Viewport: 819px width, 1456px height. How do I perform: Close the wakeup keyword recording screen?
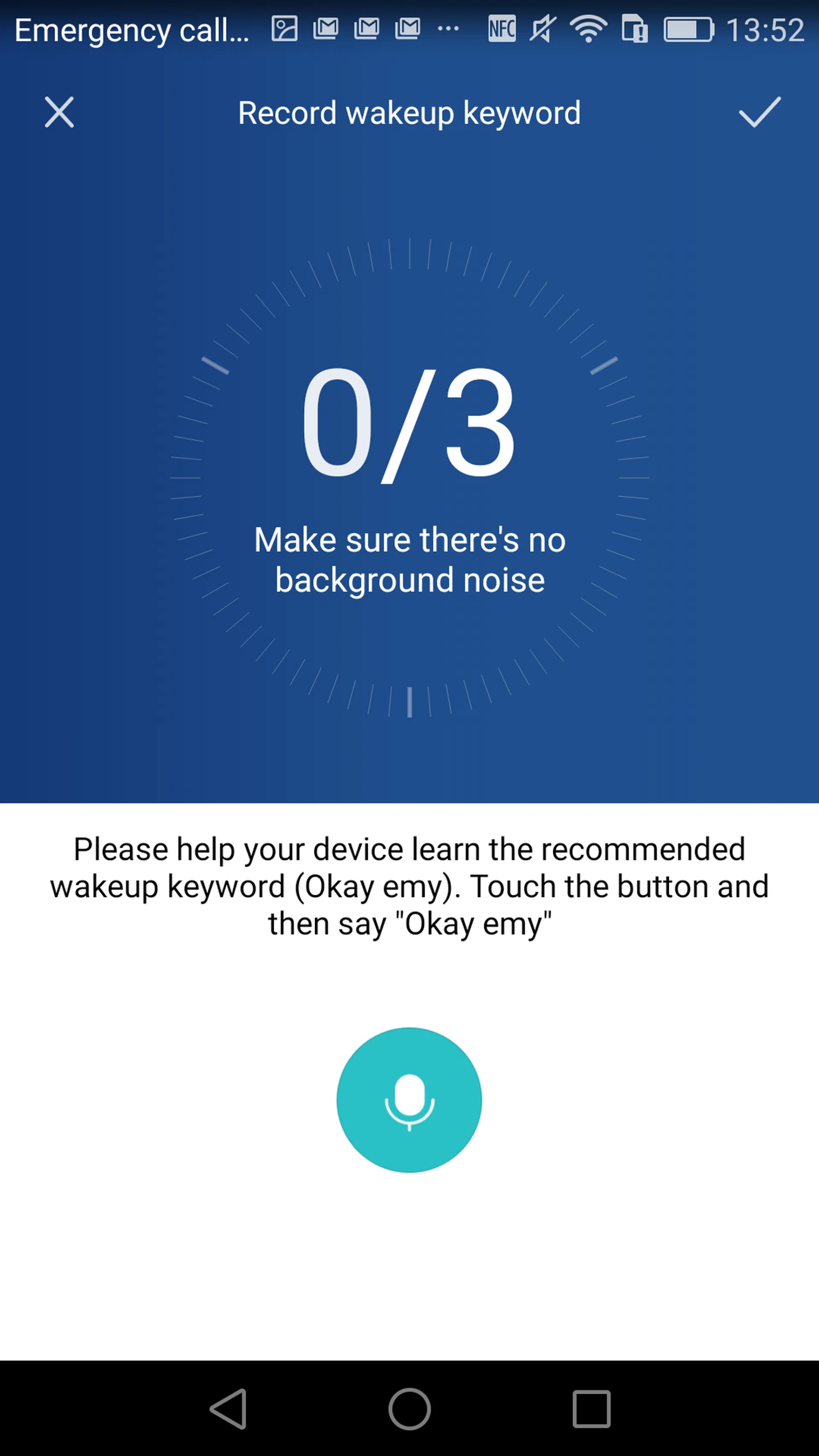click(x=59, y=112)
